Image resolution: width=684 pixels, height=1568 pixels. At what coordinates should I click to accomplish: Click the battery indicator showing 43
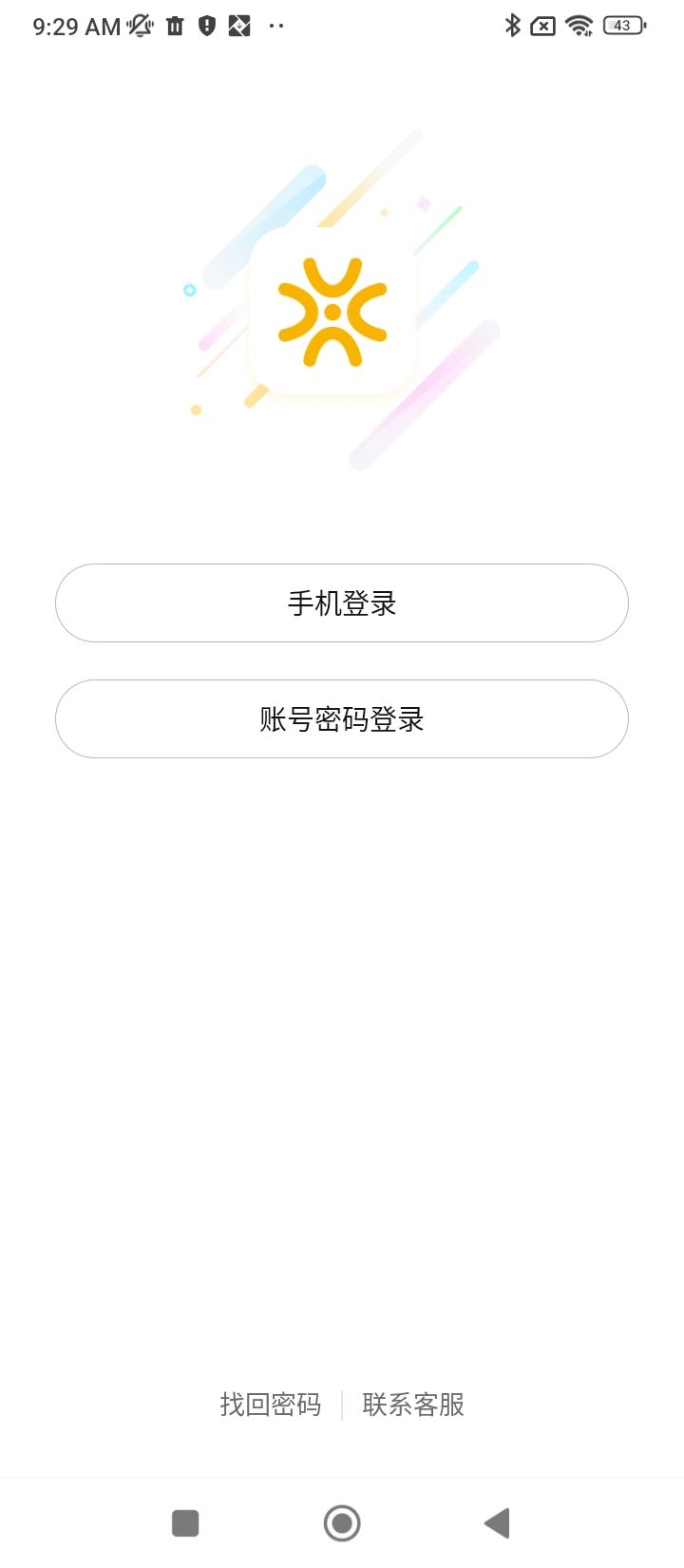[622, 26]
